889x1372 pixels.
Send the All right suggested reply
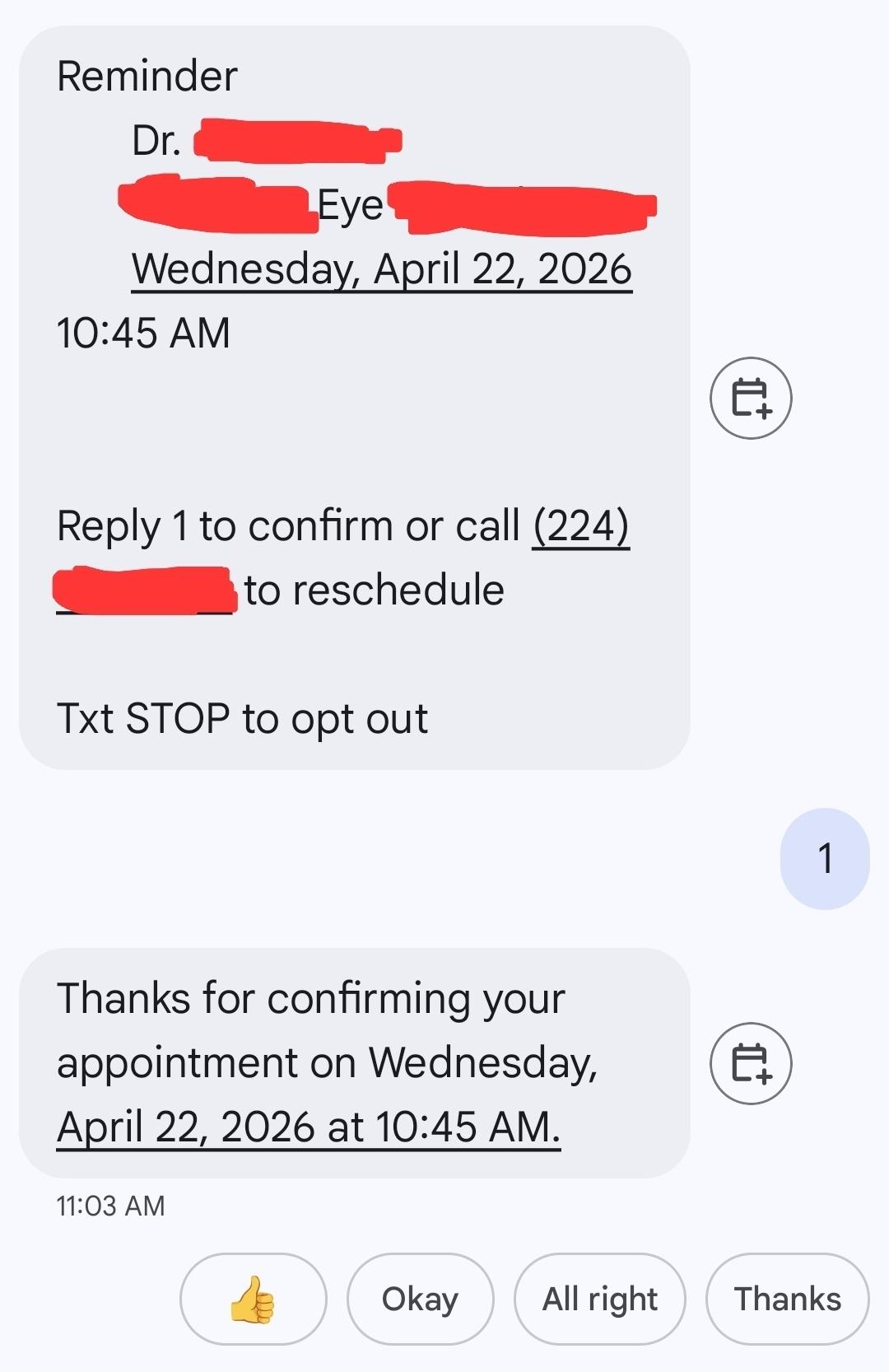599,1299
